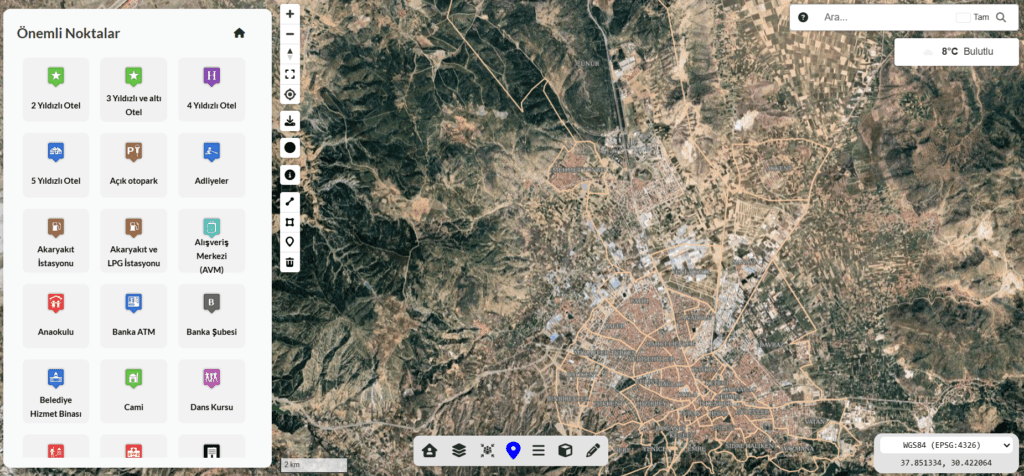This screenshot has height=476, width=1024.
Task: Zoom out of the map
Action: coord(290,34)
